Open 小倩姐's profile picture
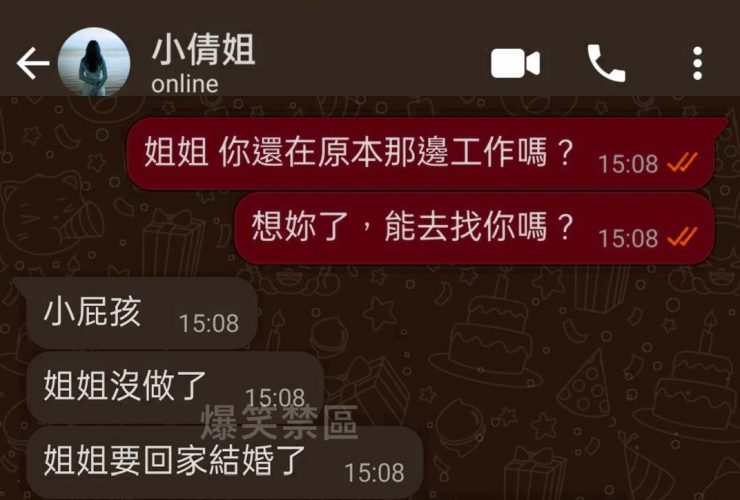Image resolution: width=740 pixels, height=500 pixels. (x=93, y=63)
